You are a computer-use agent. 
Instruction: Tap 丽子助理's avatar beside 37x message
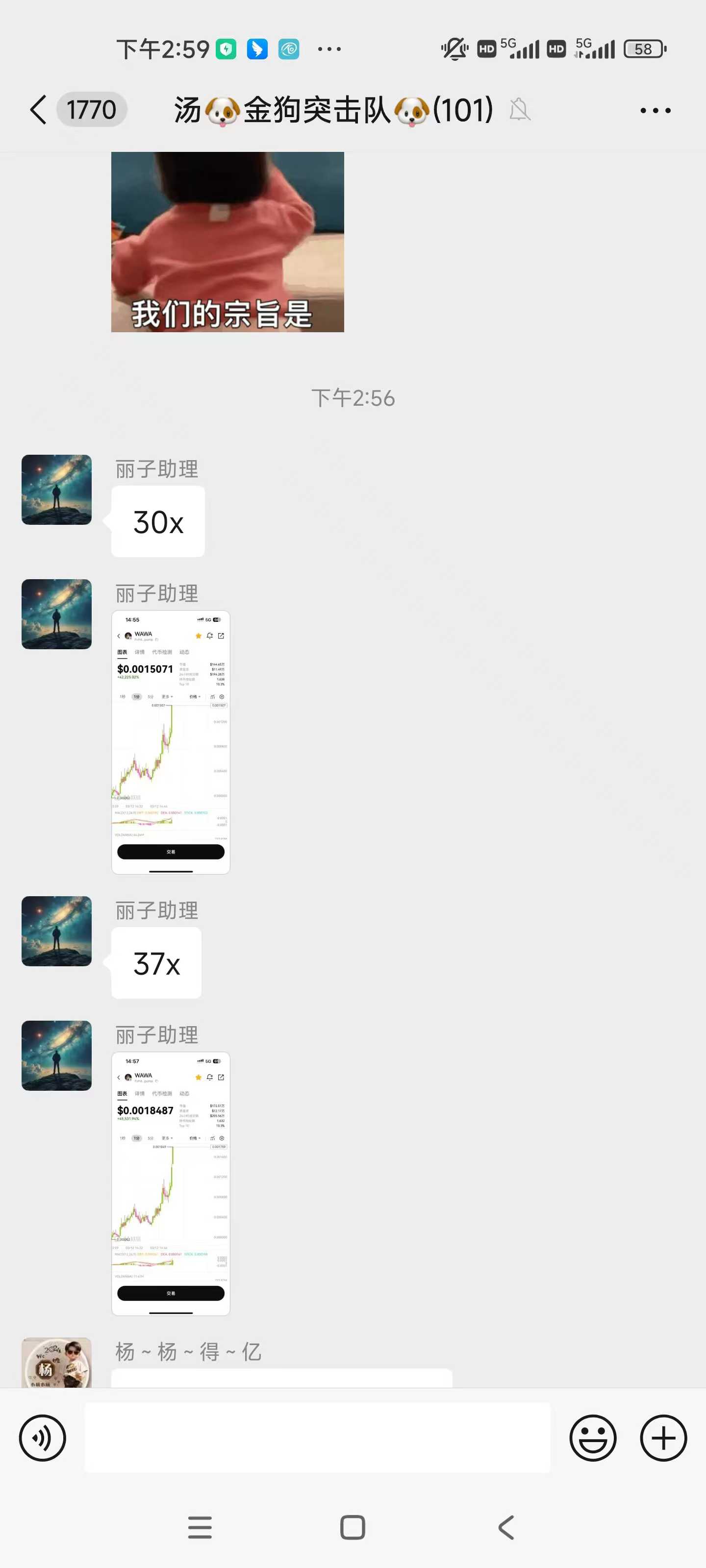(57, 931)
